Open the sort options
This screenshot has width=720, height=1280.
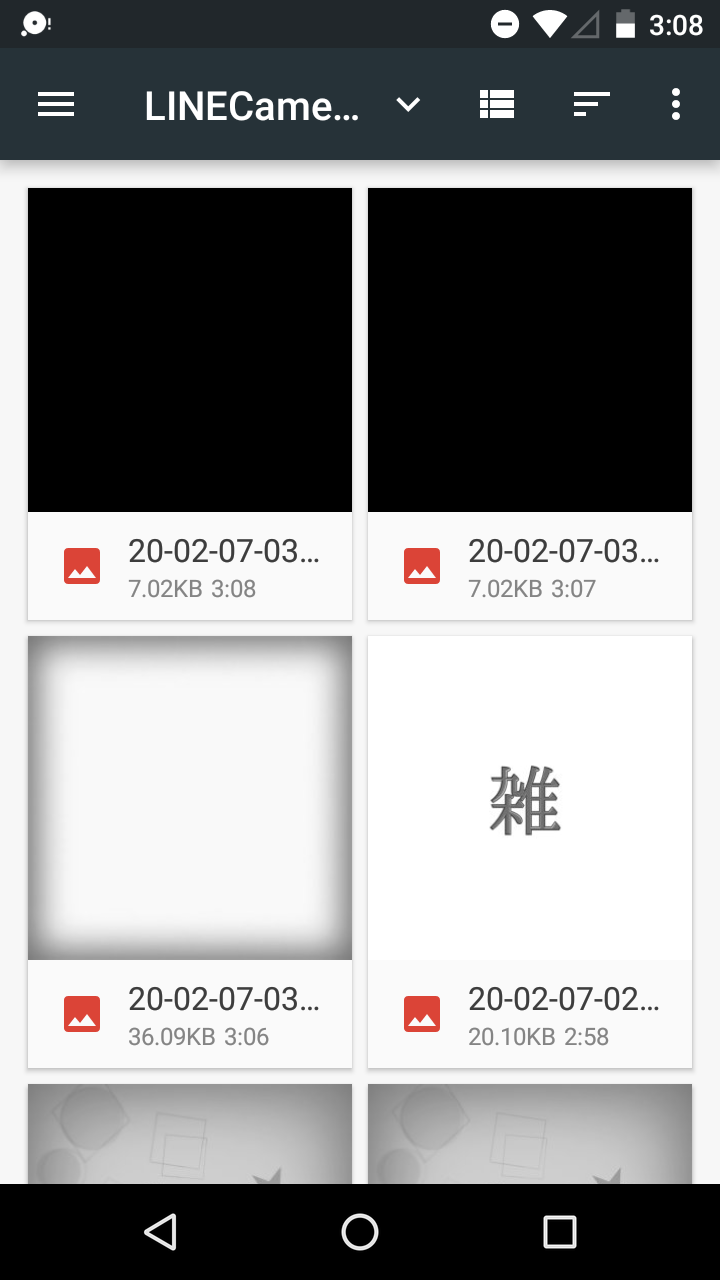coord(591,104)
